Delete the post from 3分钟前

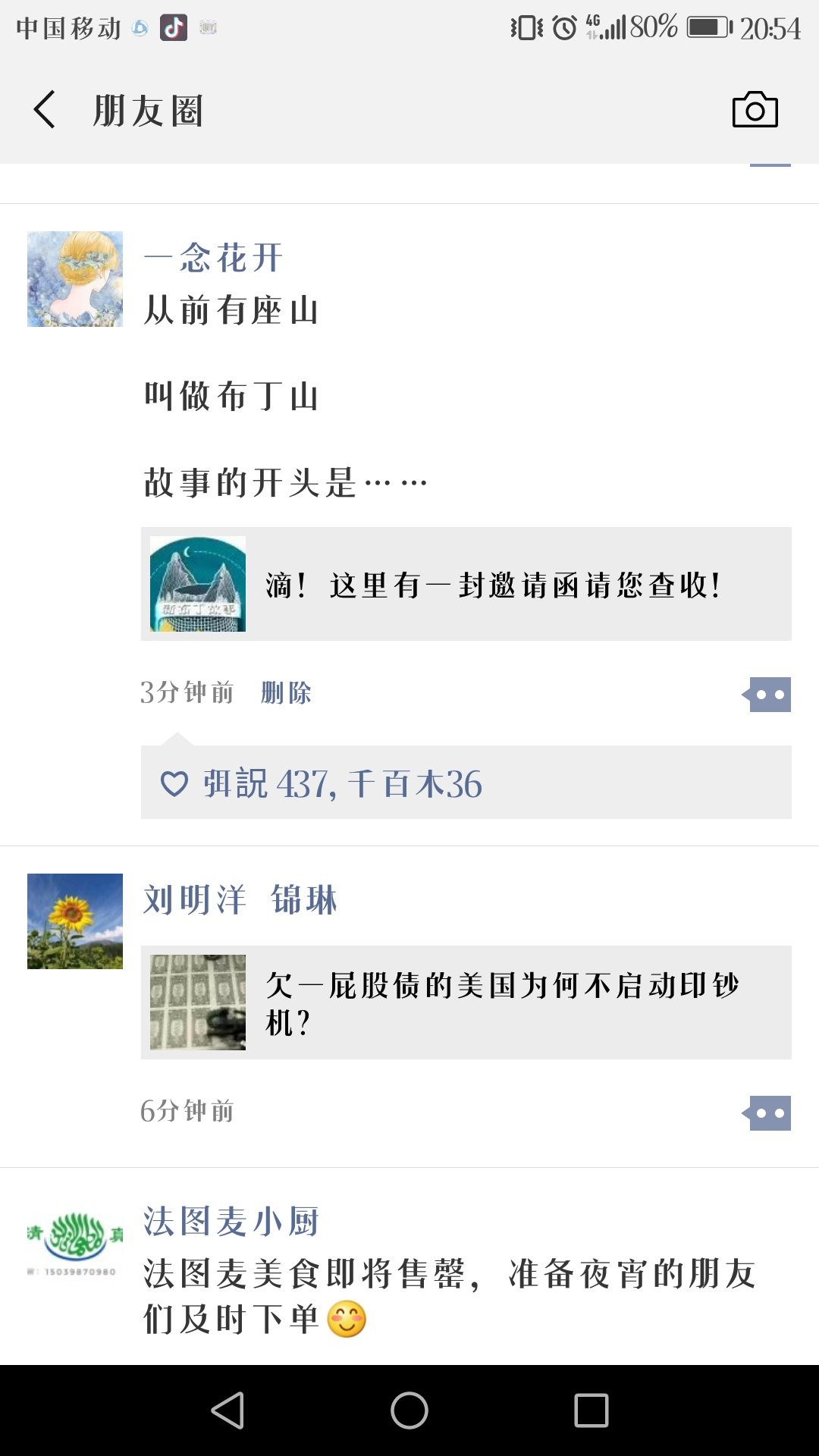tap(286, 692)
